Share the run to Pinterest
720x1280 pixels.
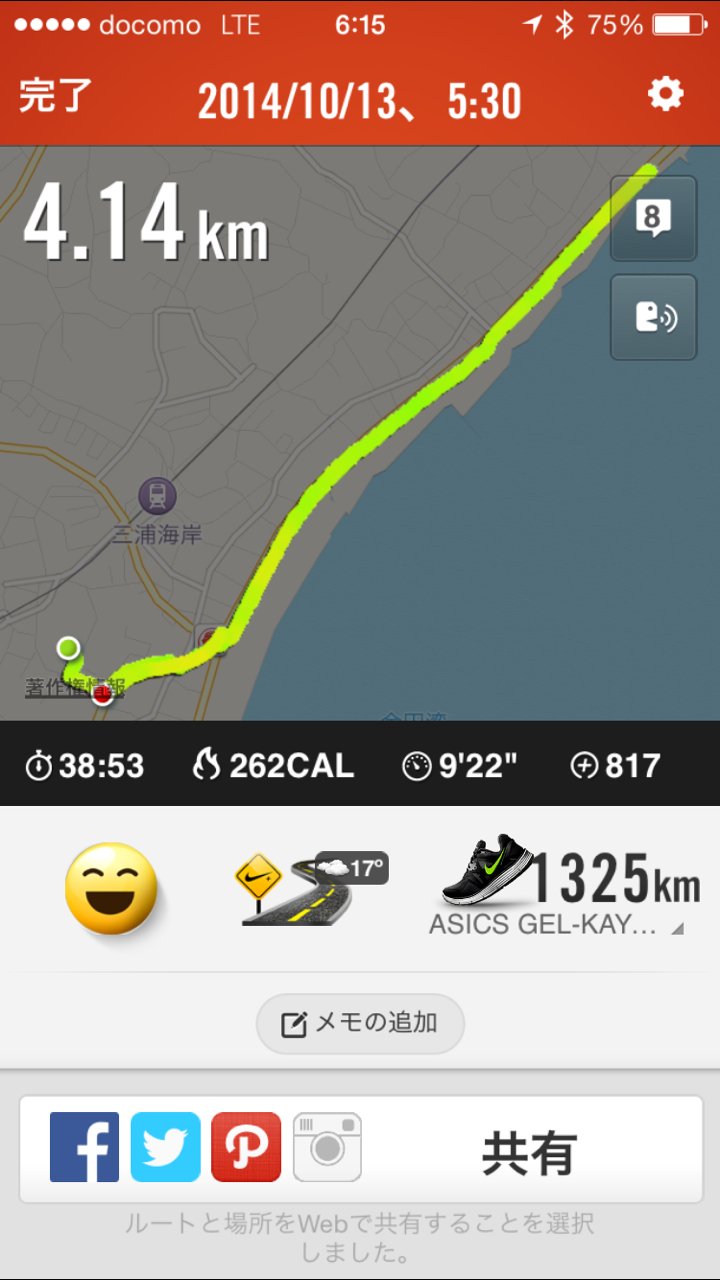(246, 1147)
